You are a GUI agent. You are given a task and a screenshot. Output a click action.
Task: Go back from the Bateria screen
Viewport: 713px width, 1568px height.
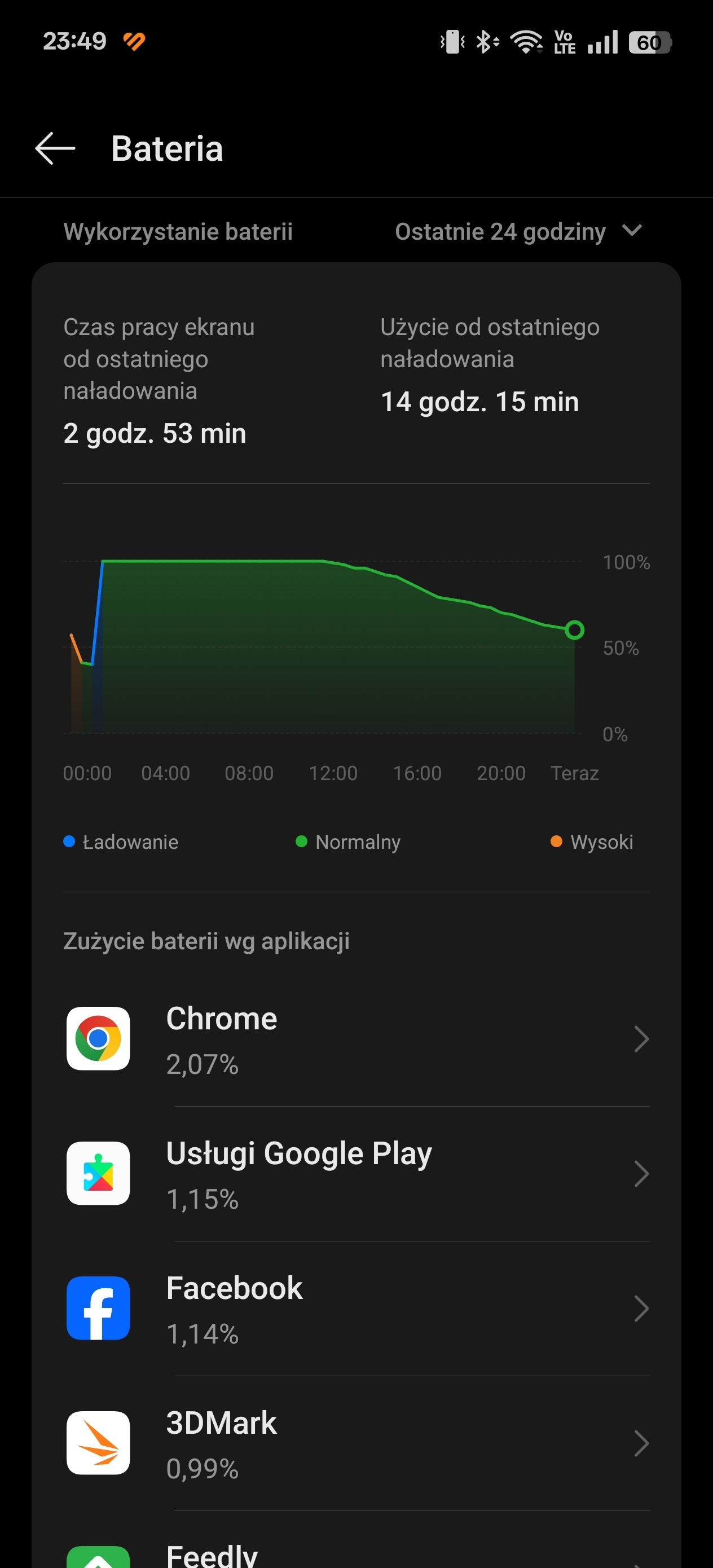coord(55,148)
